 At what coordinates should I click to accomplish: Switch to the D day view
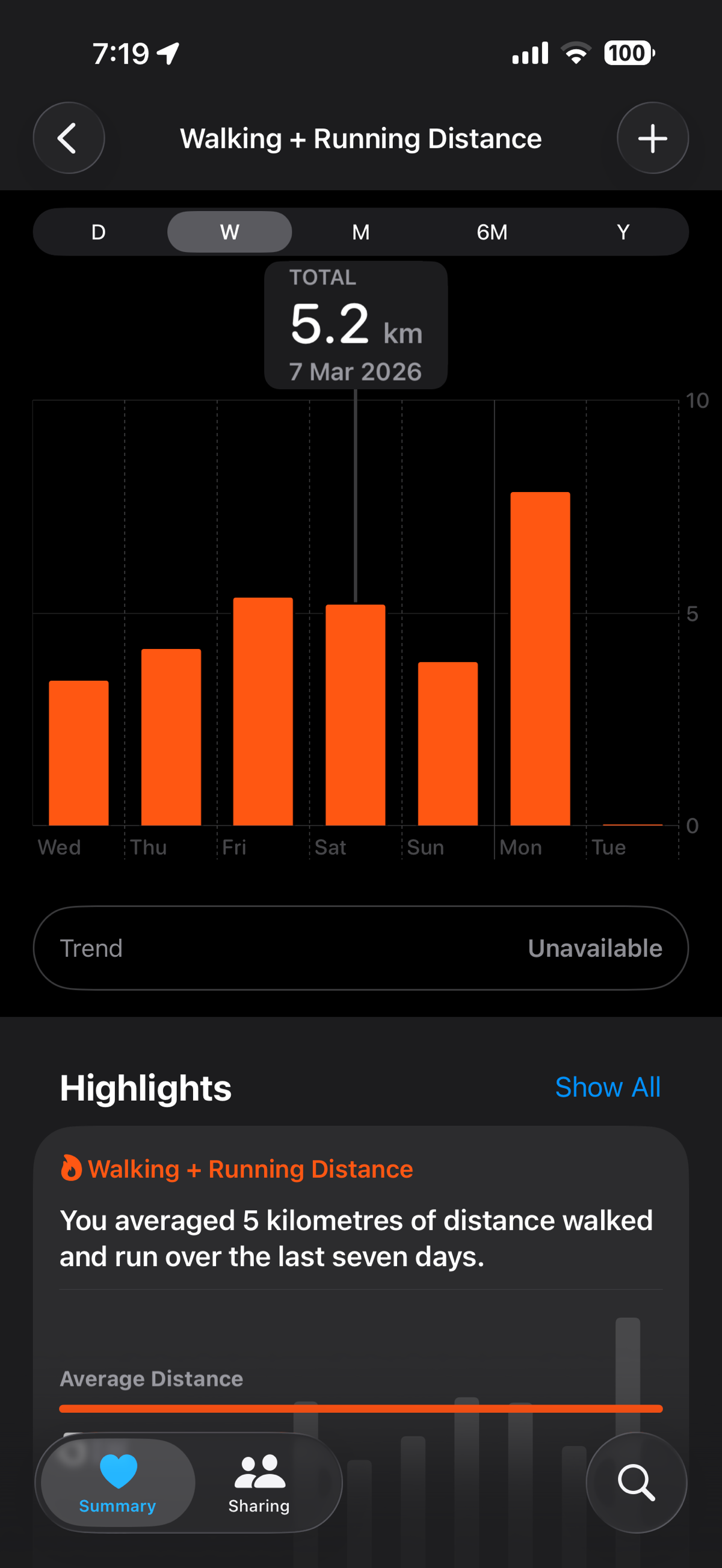pyautogui.click(x=99, y=232)
